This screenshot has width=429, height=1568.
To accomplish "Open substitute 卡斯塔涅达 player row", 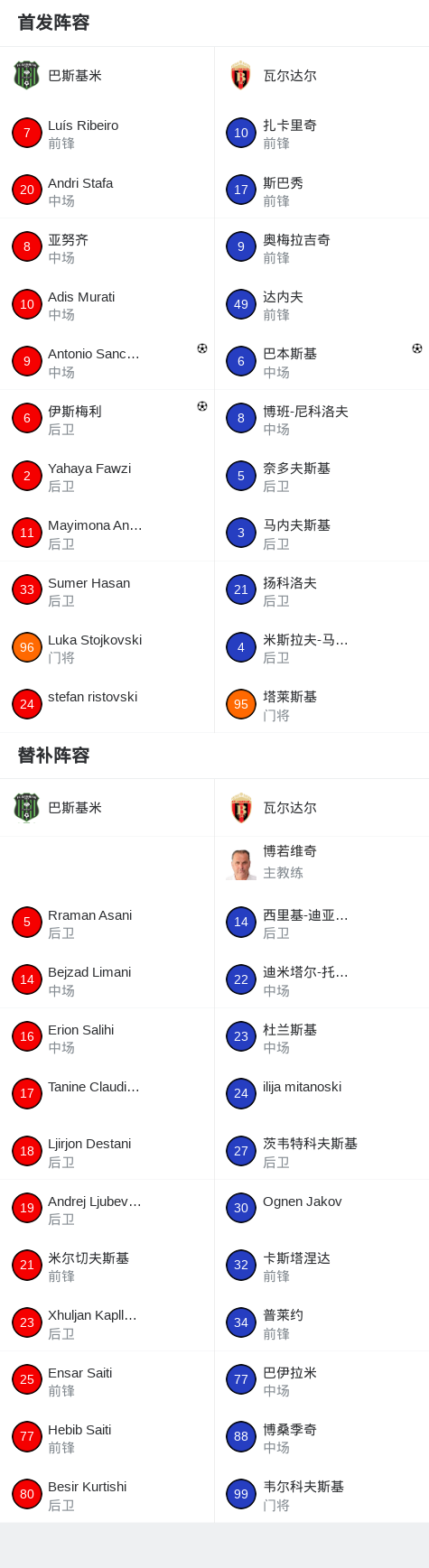I will 322,1266.
